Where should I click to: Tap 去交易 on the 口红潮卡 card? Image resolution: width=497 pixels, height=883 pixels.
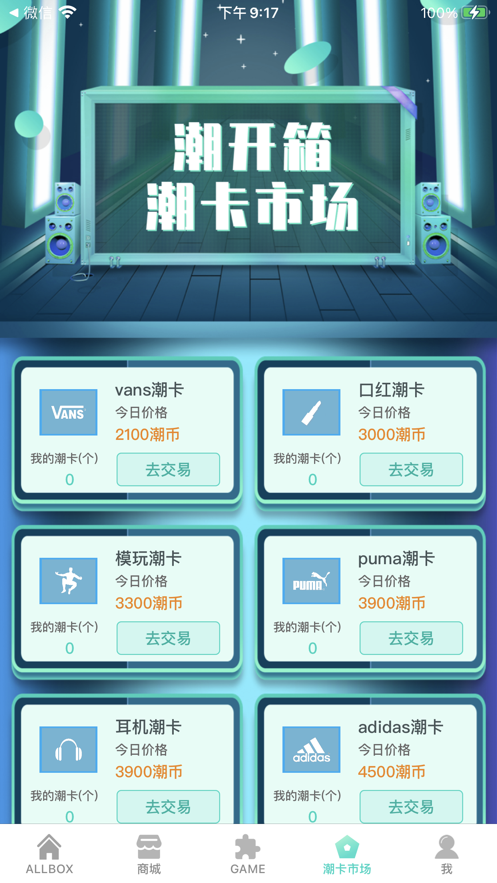pyautogui.click(x=411, y=470)
